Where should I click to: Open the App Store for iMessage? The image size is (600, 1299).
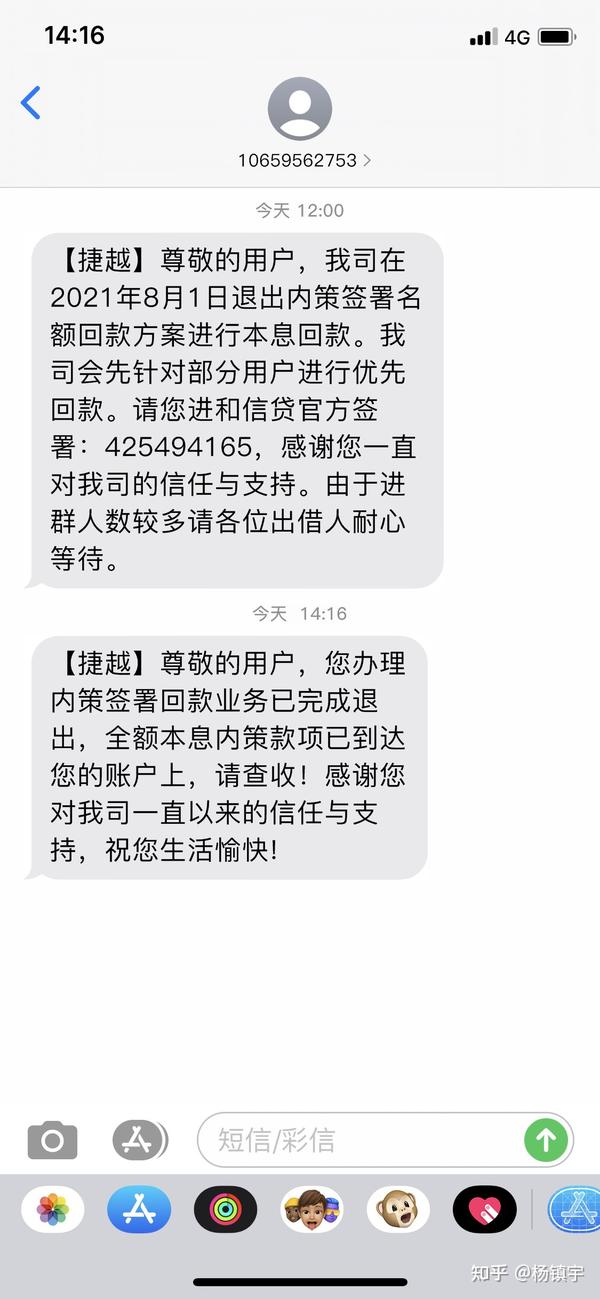point(139,1210)
